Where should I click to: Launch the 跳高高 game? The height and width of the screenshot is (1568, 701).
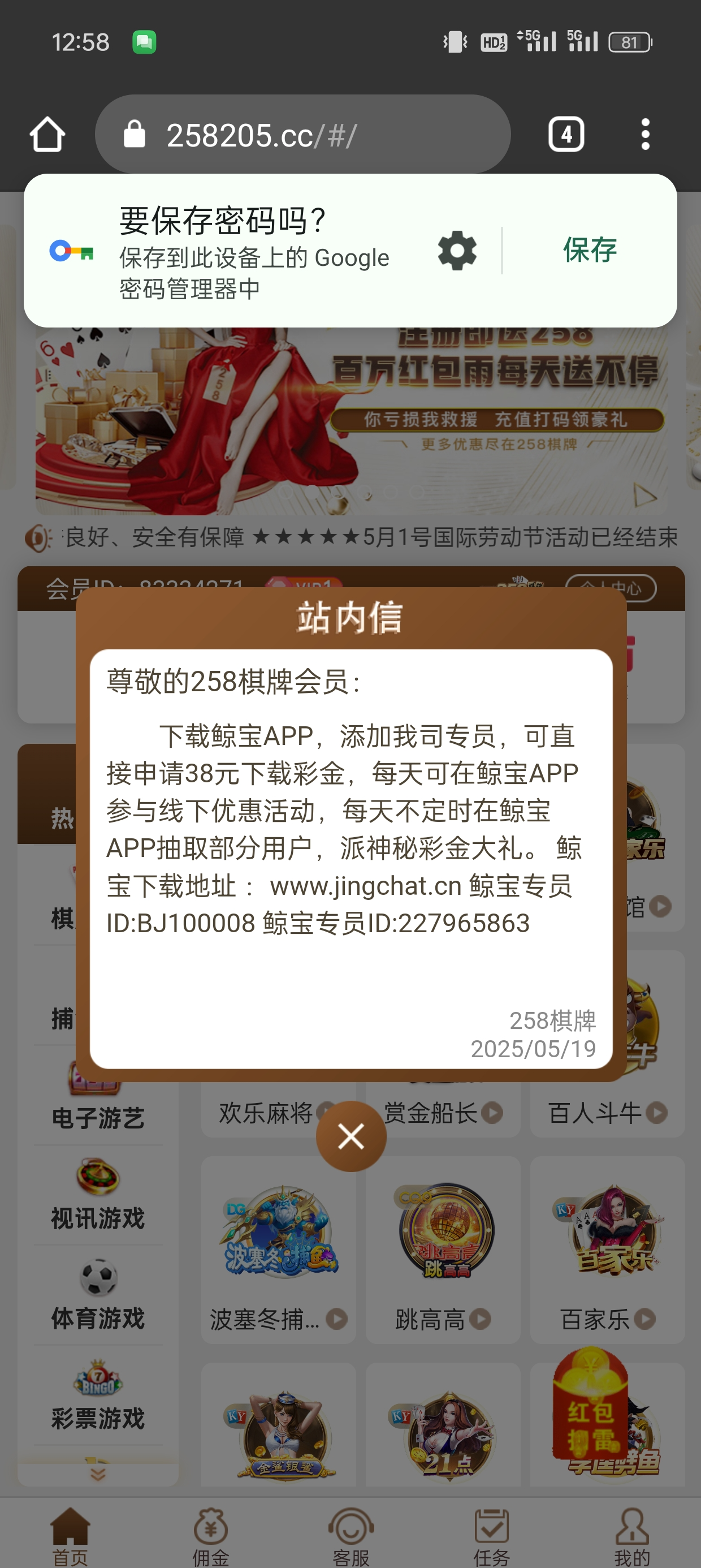(x=443, y=1248)
